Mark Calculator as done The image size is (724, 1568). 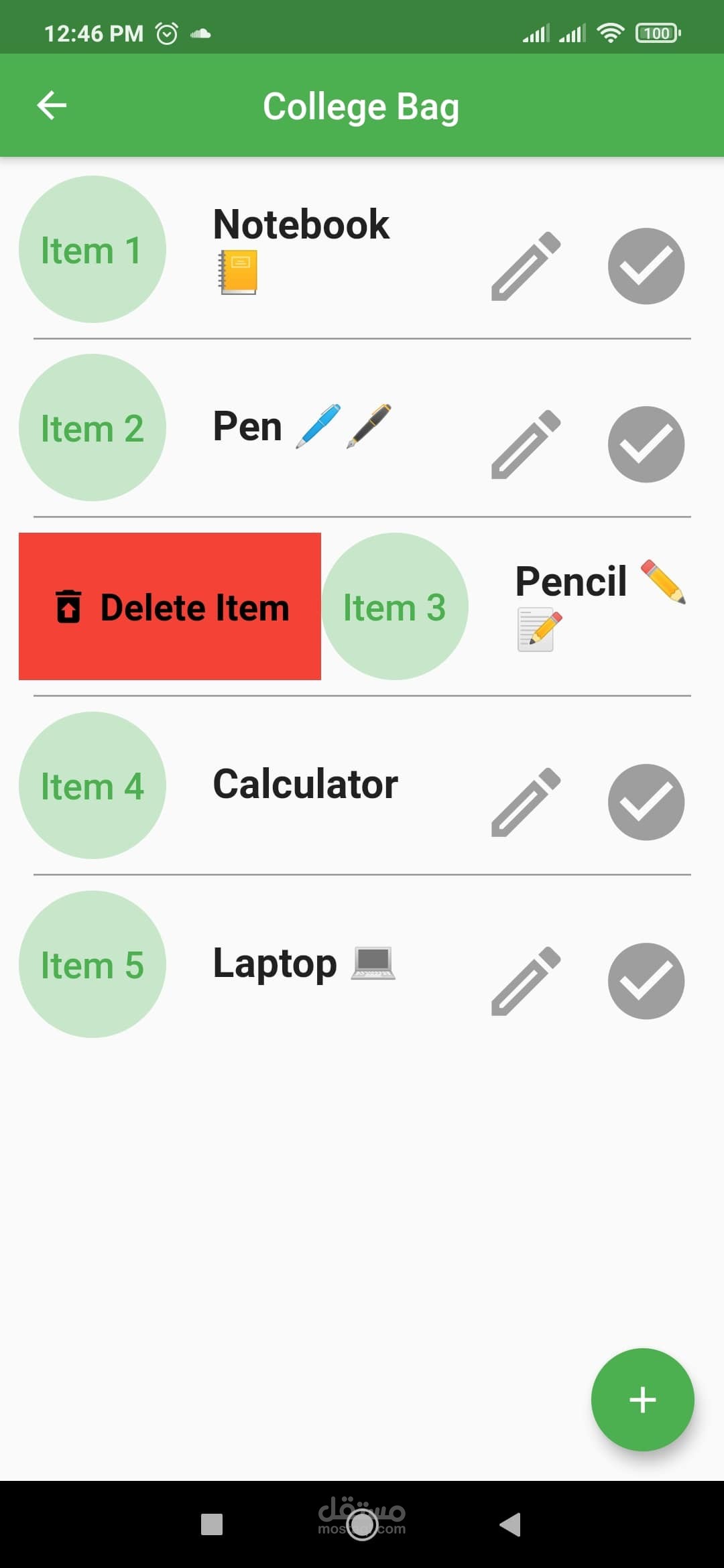tap(646, 802)
